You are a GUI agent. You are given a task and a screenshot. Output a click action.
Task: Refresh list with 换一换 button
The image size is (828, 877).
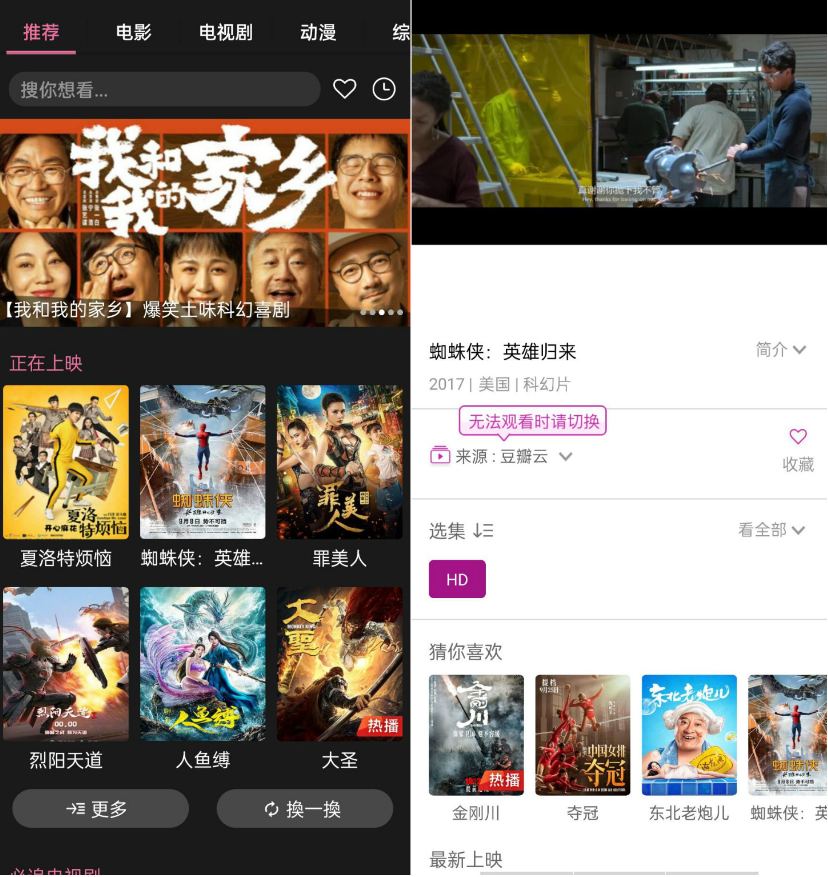point(304,809)
